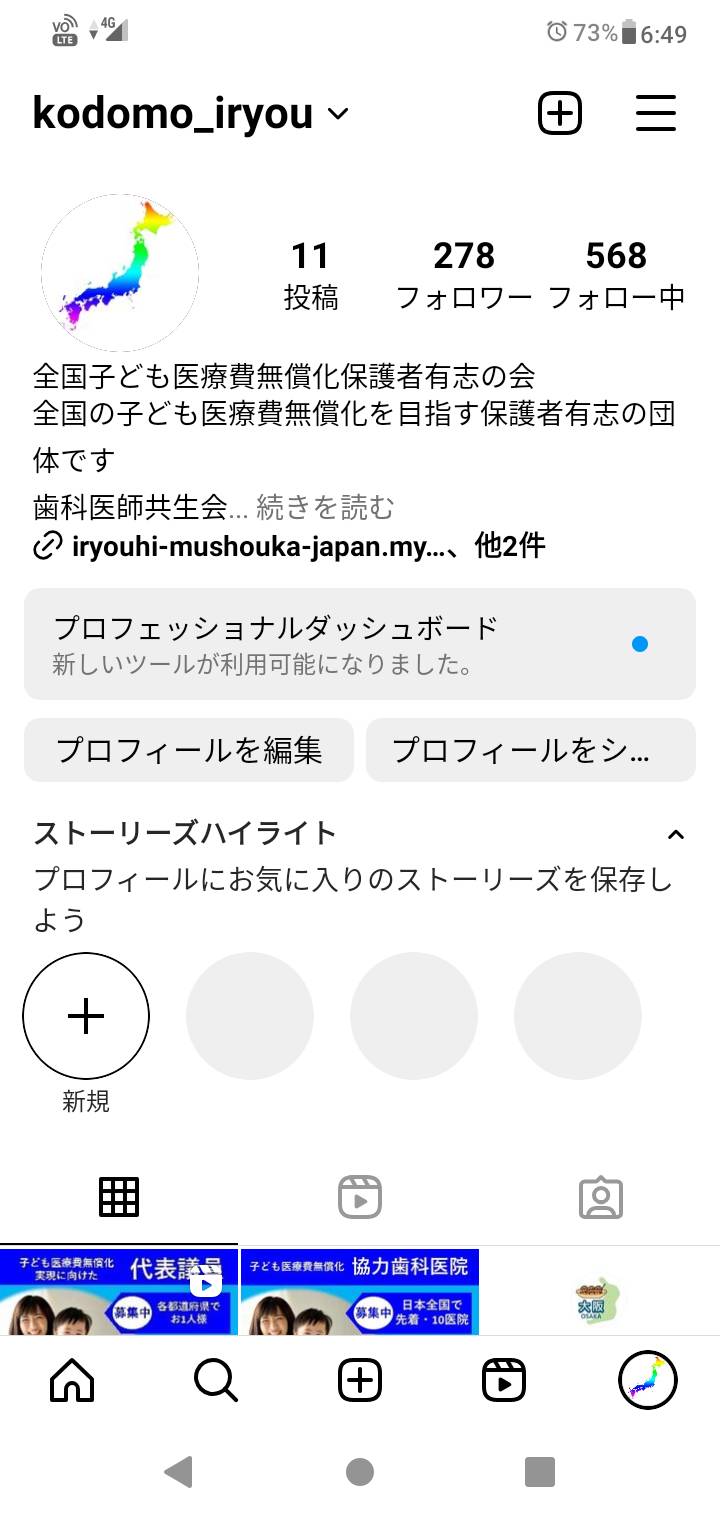Tap プロフィールを編集 button
This screenshot has width=720, height=1520.
[x=189, y=750]
